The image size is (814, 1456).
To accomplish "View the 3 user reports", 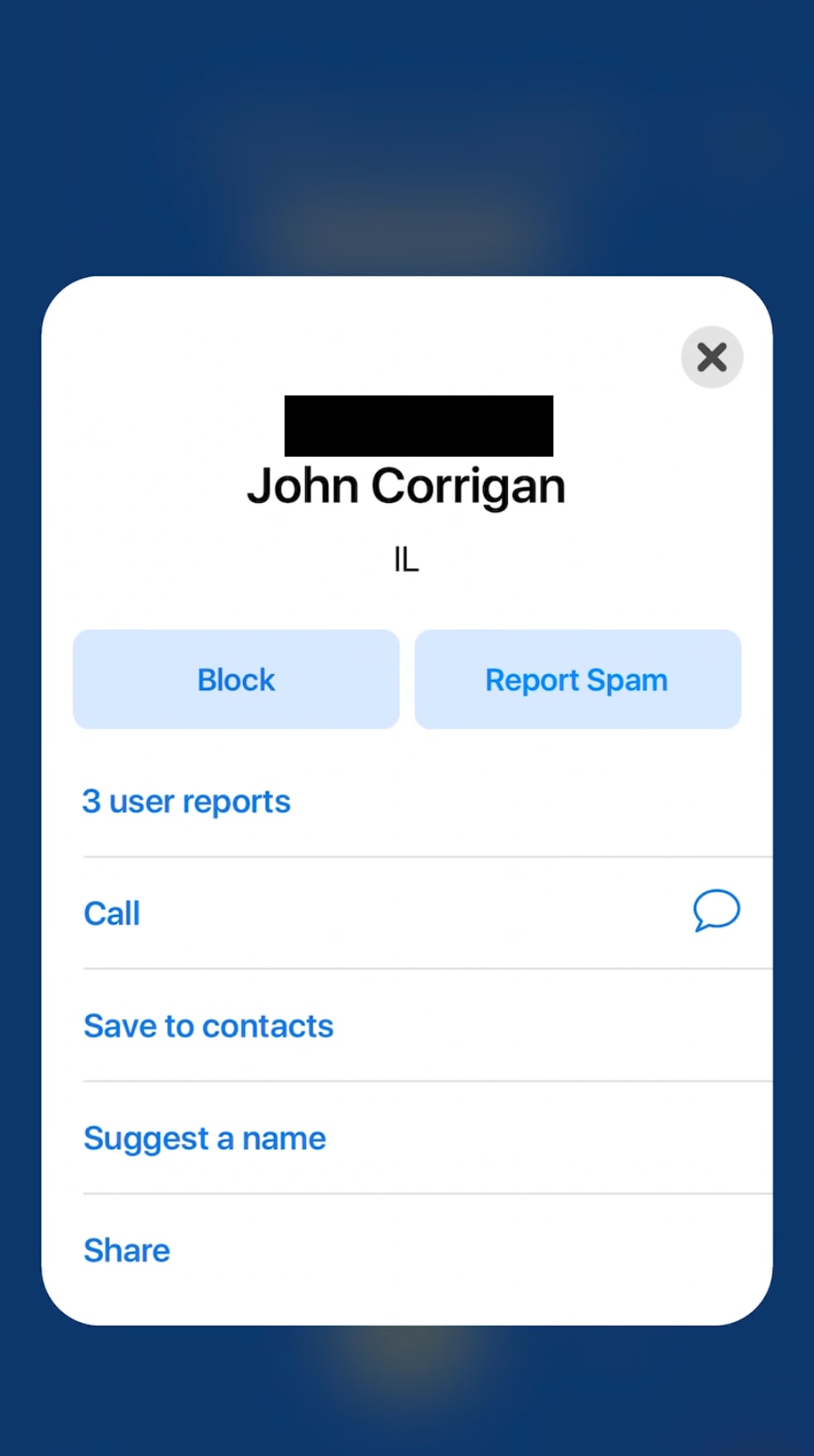I will pyautogui.click(x=186, y=801).
